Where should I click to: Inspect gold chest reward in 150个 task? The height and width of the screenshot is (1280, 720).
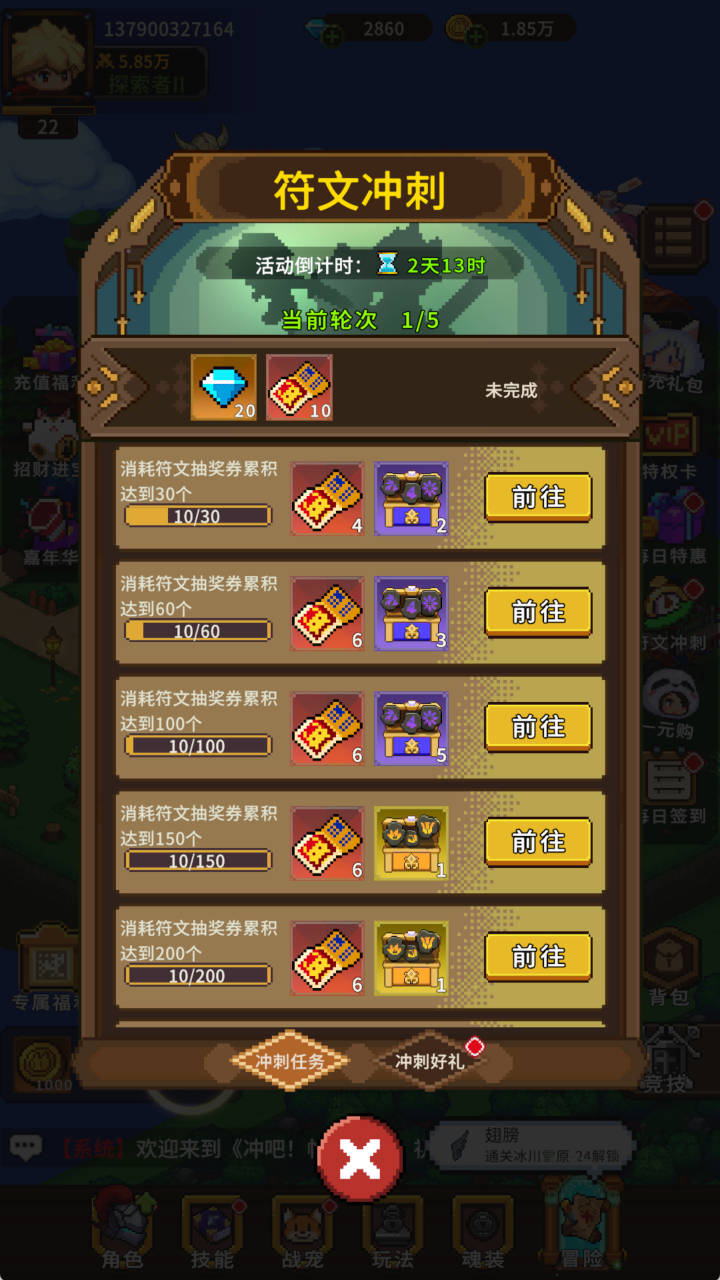[x=411, y=843]
